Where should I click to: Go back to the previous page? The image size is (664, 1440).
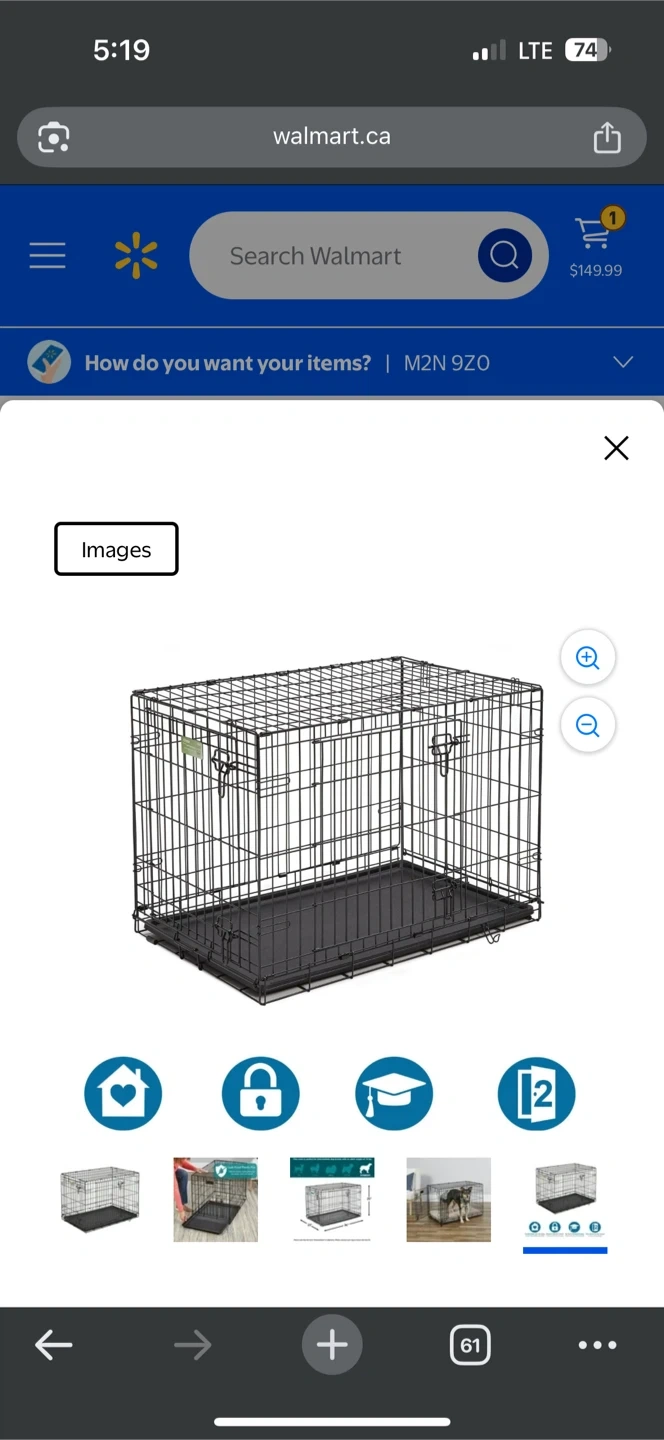coord(53,1345)
